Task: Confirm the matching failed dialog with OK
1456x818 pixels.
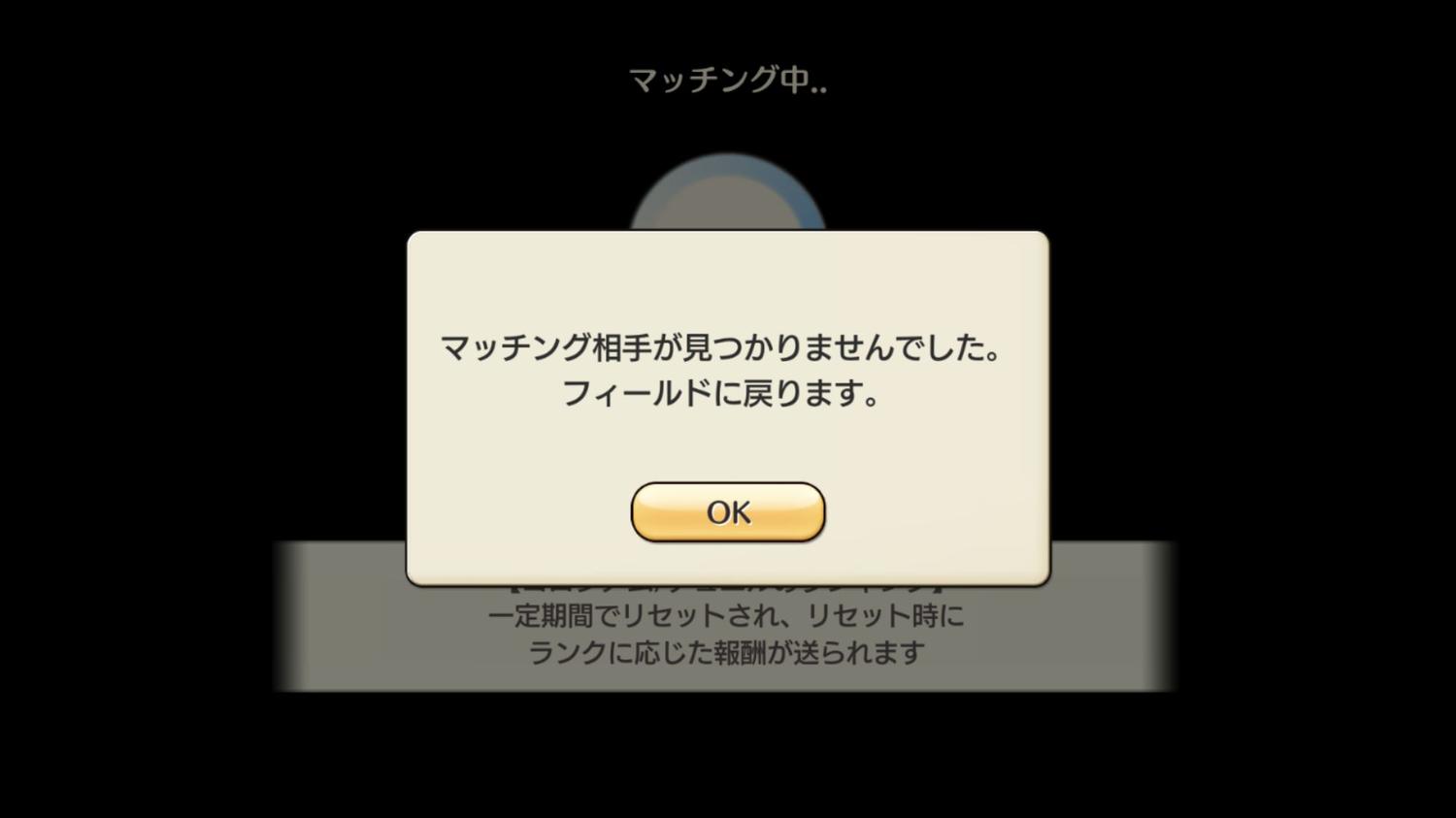Action: coord(728,511)
